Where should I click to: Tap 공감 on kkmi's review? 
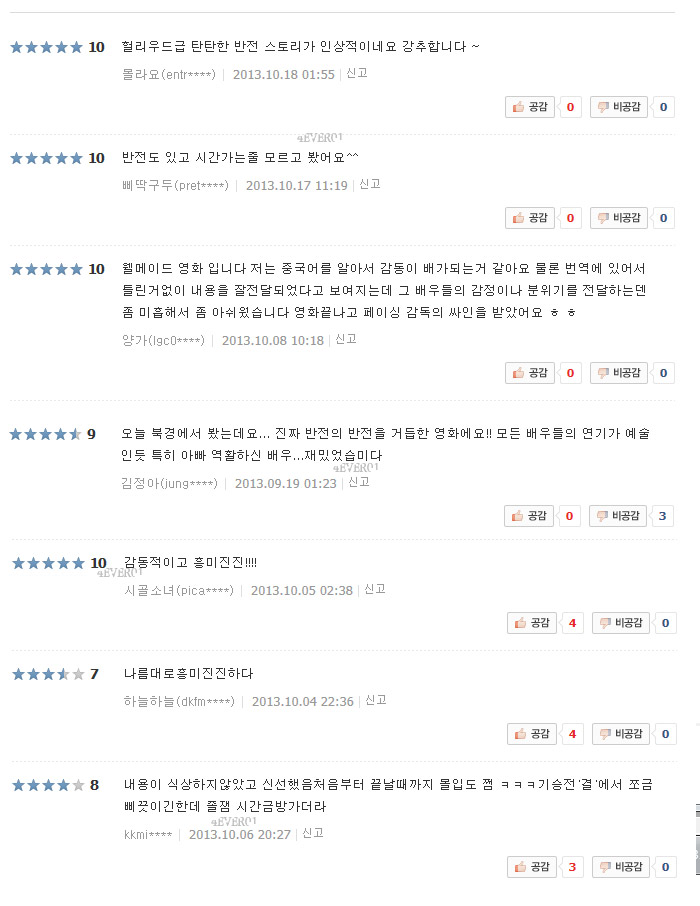tap(532, 867)
